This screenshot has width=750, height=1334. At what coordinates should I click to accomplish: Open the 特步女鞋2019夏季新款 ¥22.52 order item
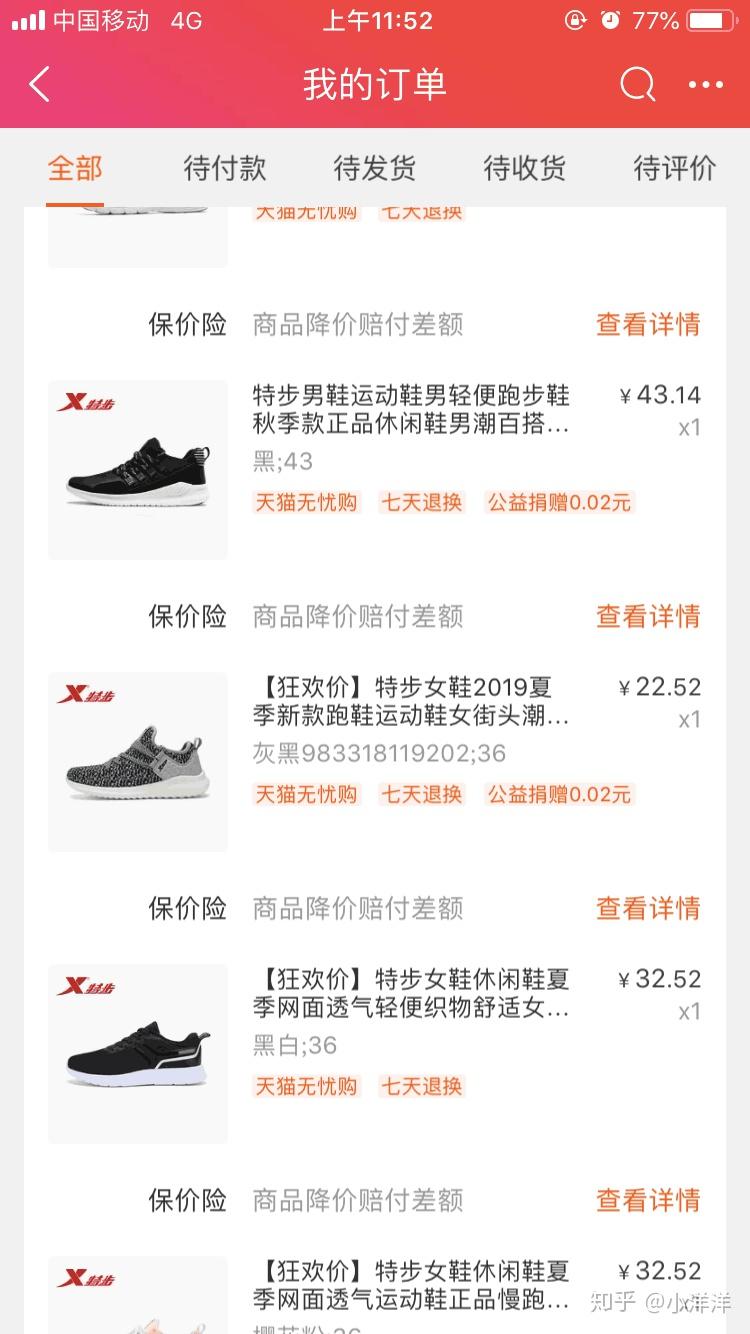coord(410,702)
